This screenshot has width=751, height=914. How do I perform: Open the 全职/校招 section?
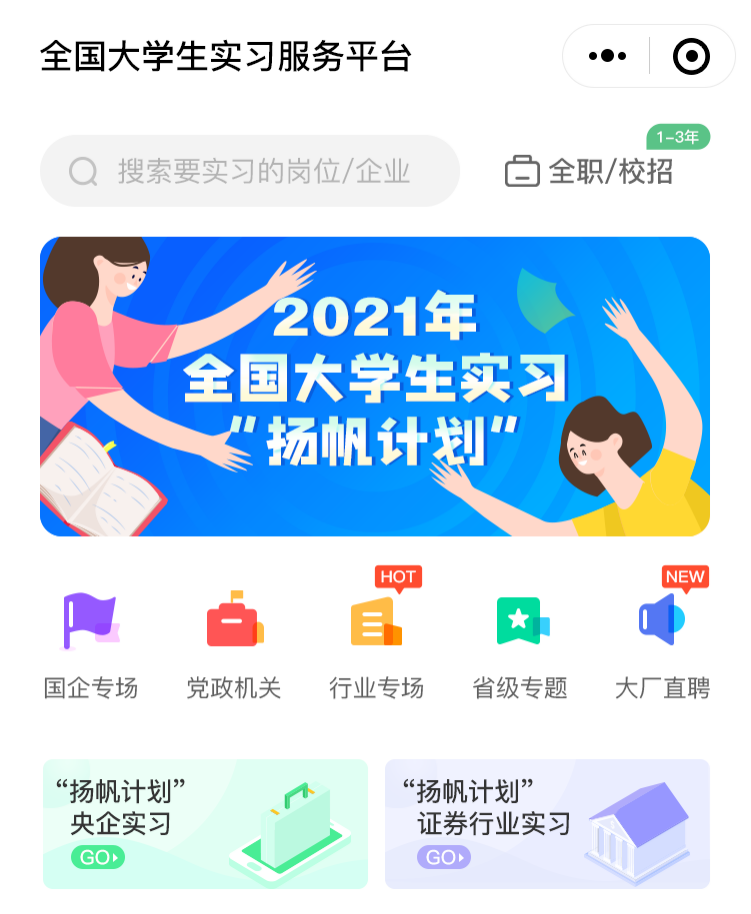tap(590, 171)
